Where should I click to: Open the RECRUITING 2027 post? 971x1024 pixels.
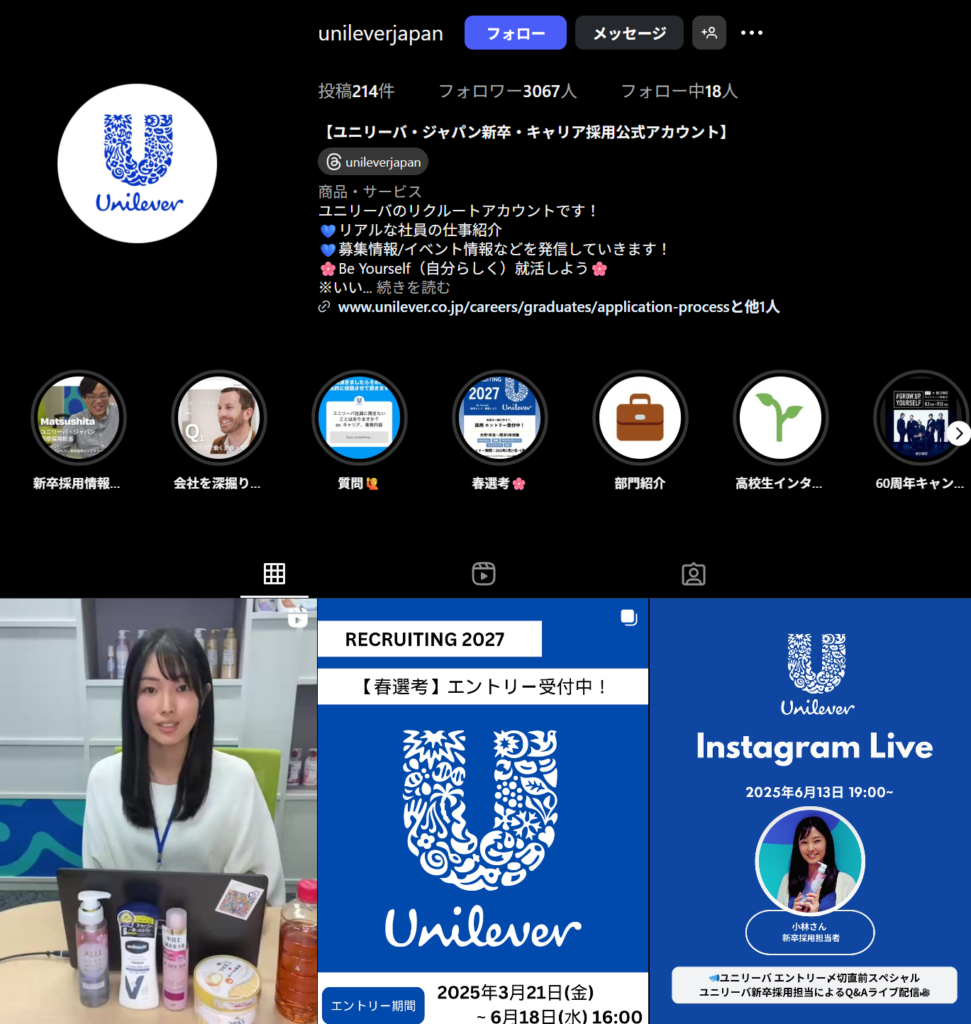483,811
